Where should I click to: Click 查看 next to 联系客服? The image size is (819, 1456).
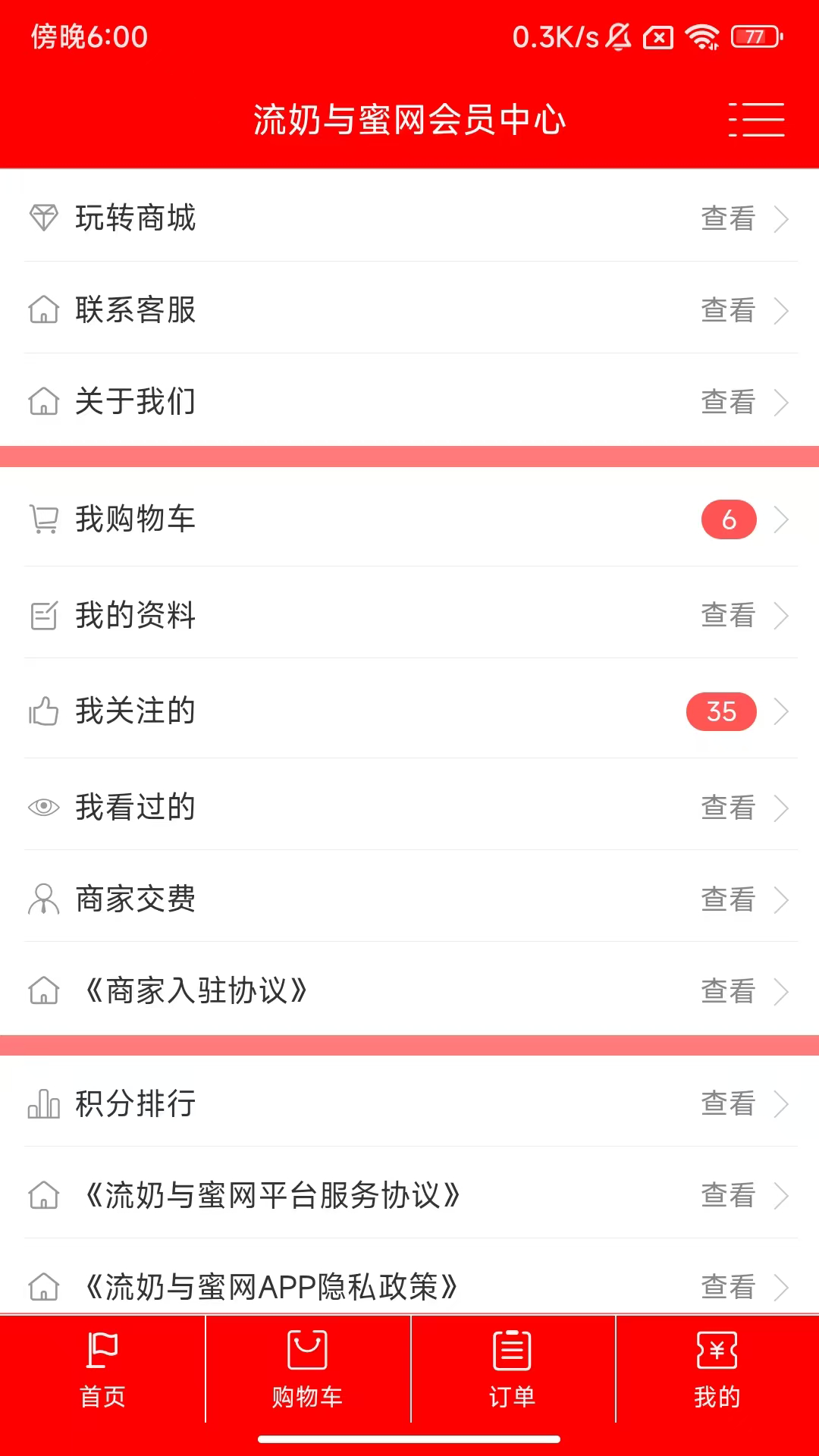tap(728, 310)
